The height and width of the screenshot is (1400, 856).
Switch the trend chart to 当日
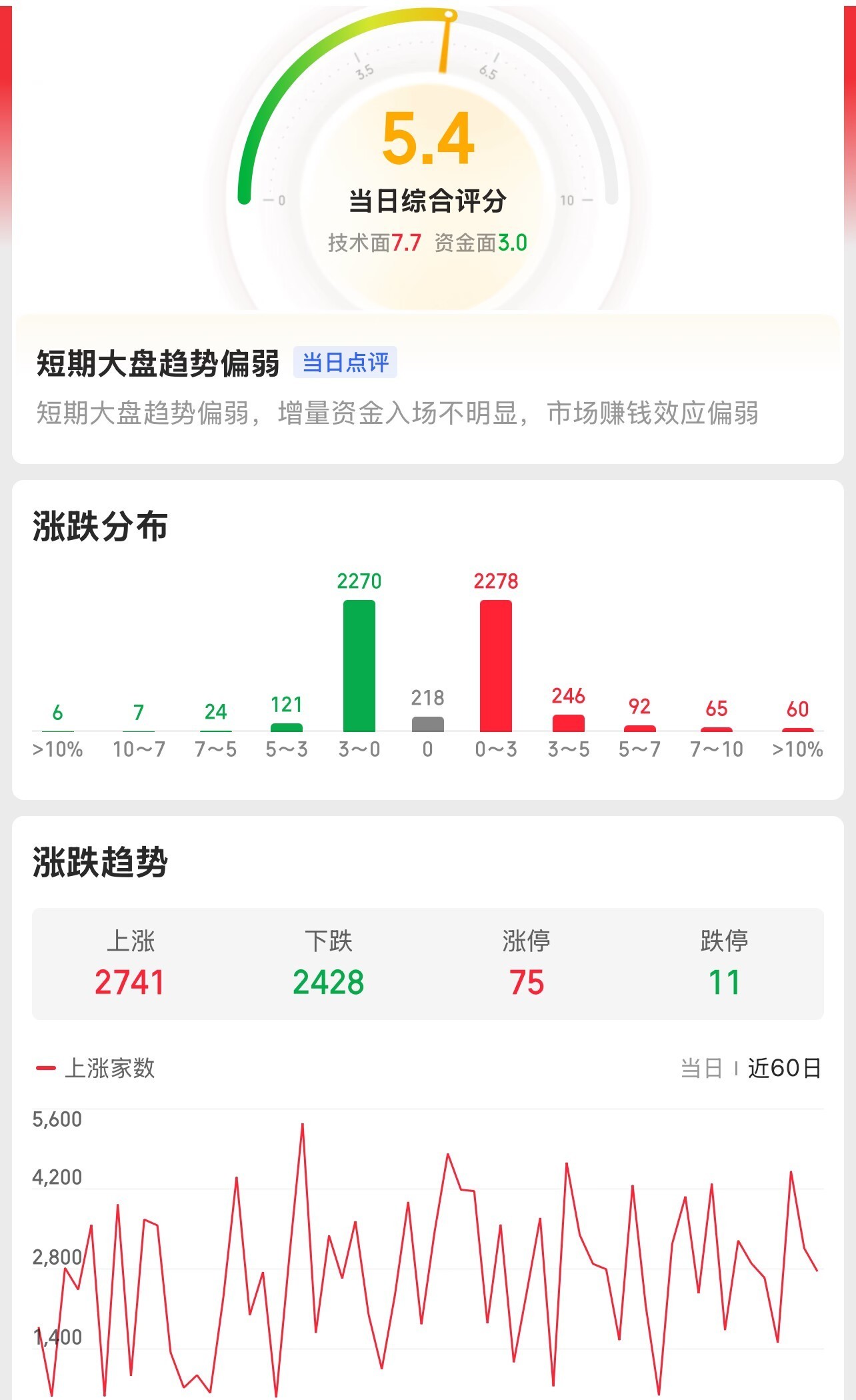pyautogui.click(x=701, y=1069)
